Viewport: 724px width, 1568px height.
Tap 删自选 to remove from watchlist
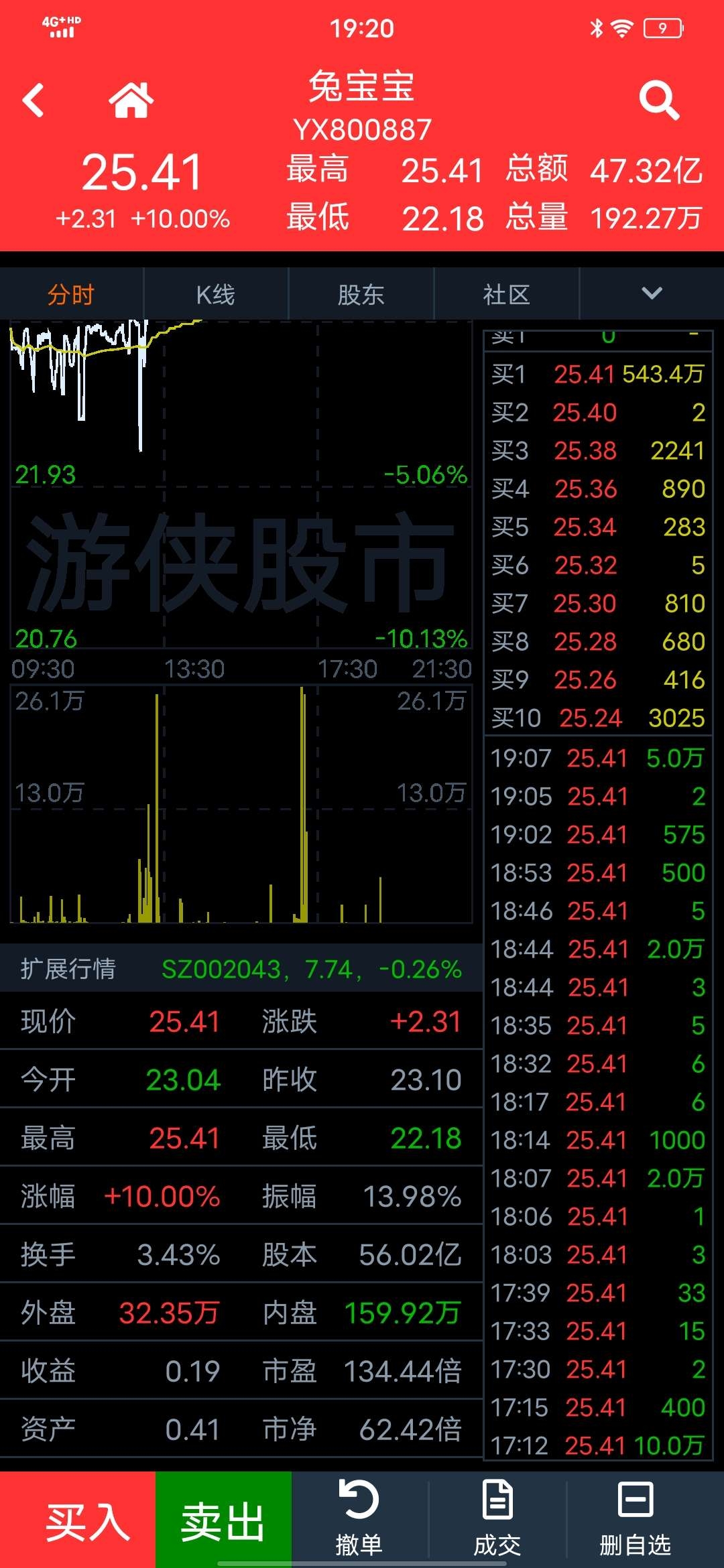[x=635, y=1518]
